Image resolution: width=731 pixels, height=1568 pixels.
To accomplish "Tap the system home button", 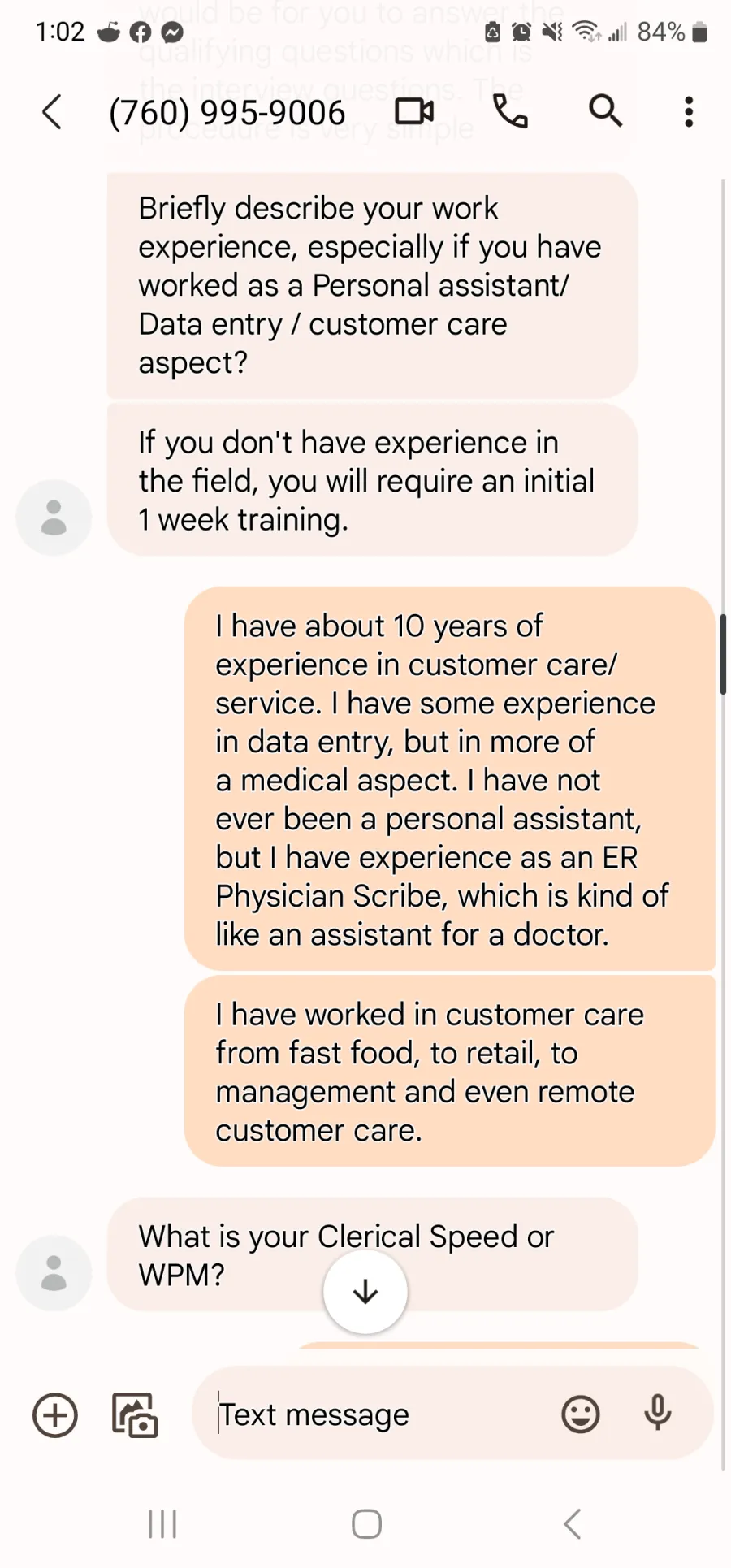I will [366, 1524].
